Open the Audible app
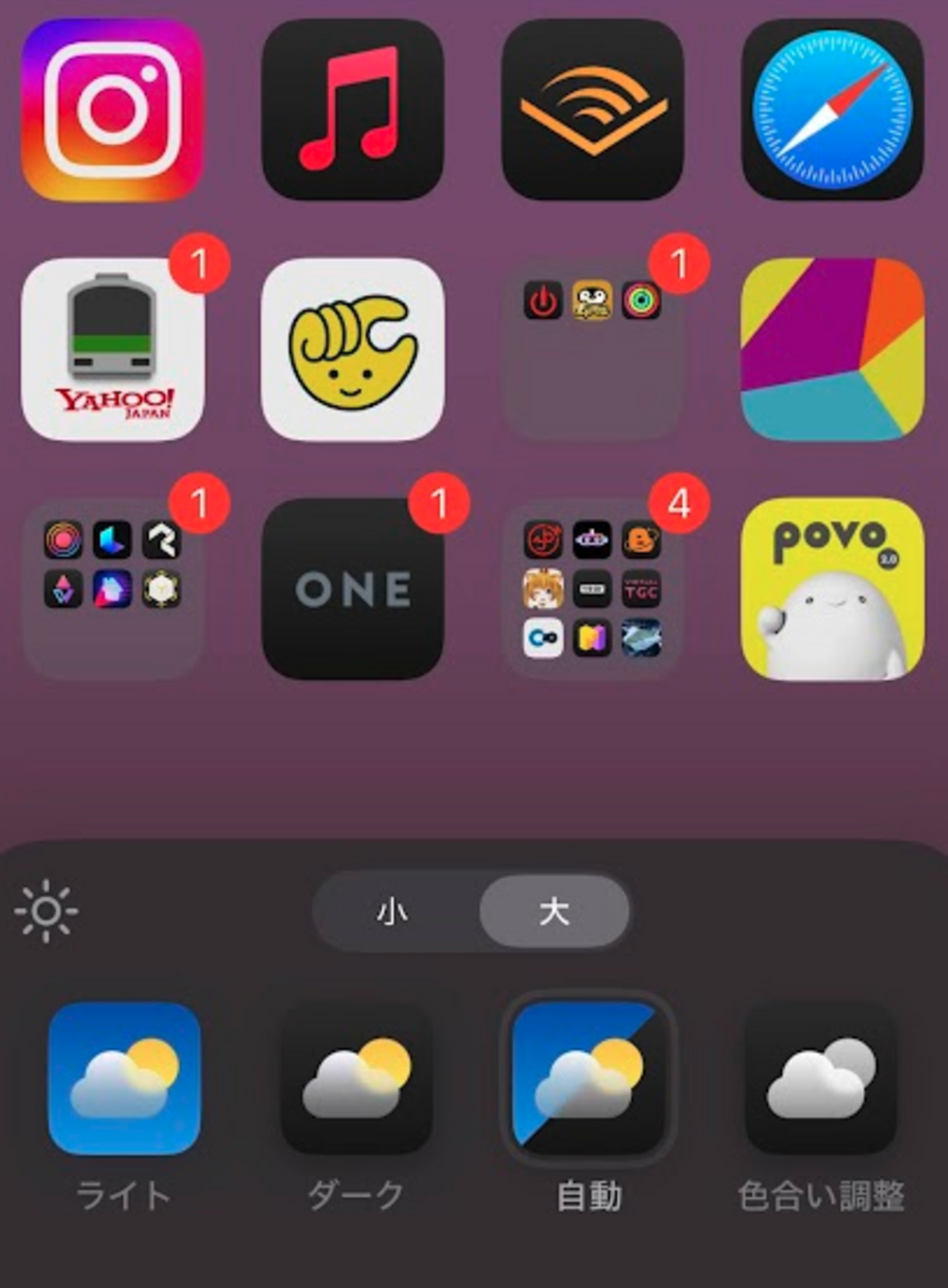The width and height of the screenshot is (948, 1288). pyautogui.click(x=592, y=109)
